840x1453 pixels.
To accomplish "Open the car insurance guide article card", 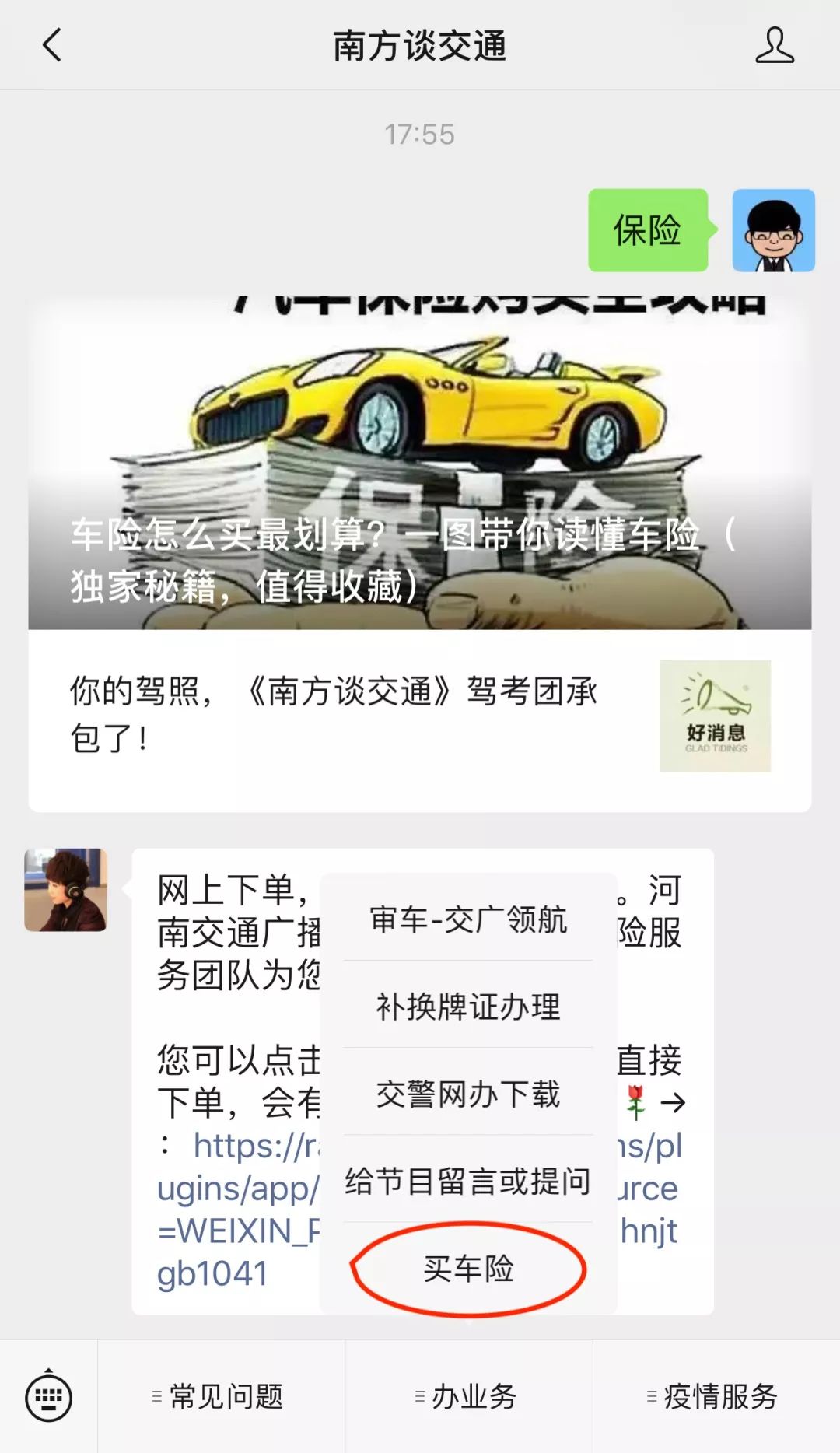I will 420,464.
